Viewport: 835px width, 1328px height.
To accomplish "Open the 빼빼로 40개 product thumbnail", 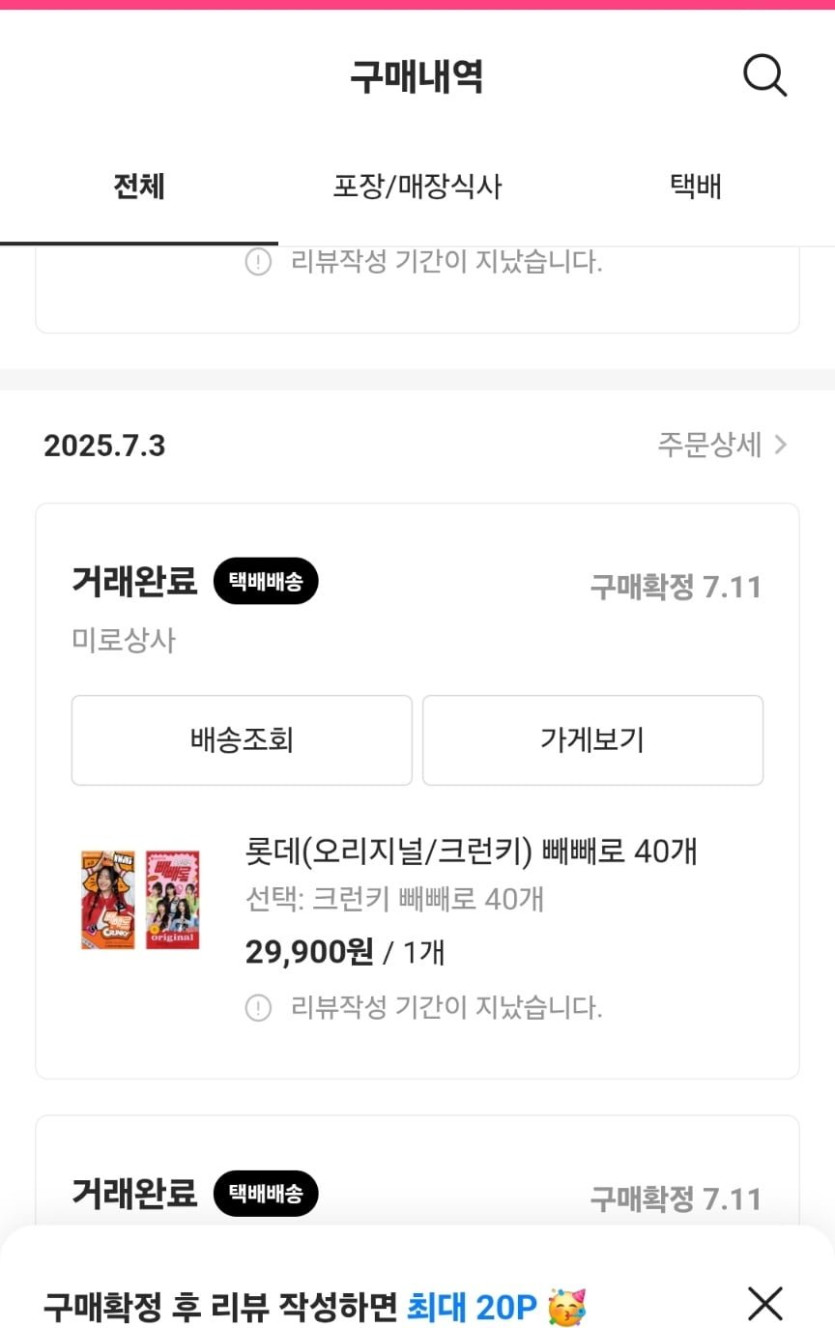I will (x=140, y=899).
